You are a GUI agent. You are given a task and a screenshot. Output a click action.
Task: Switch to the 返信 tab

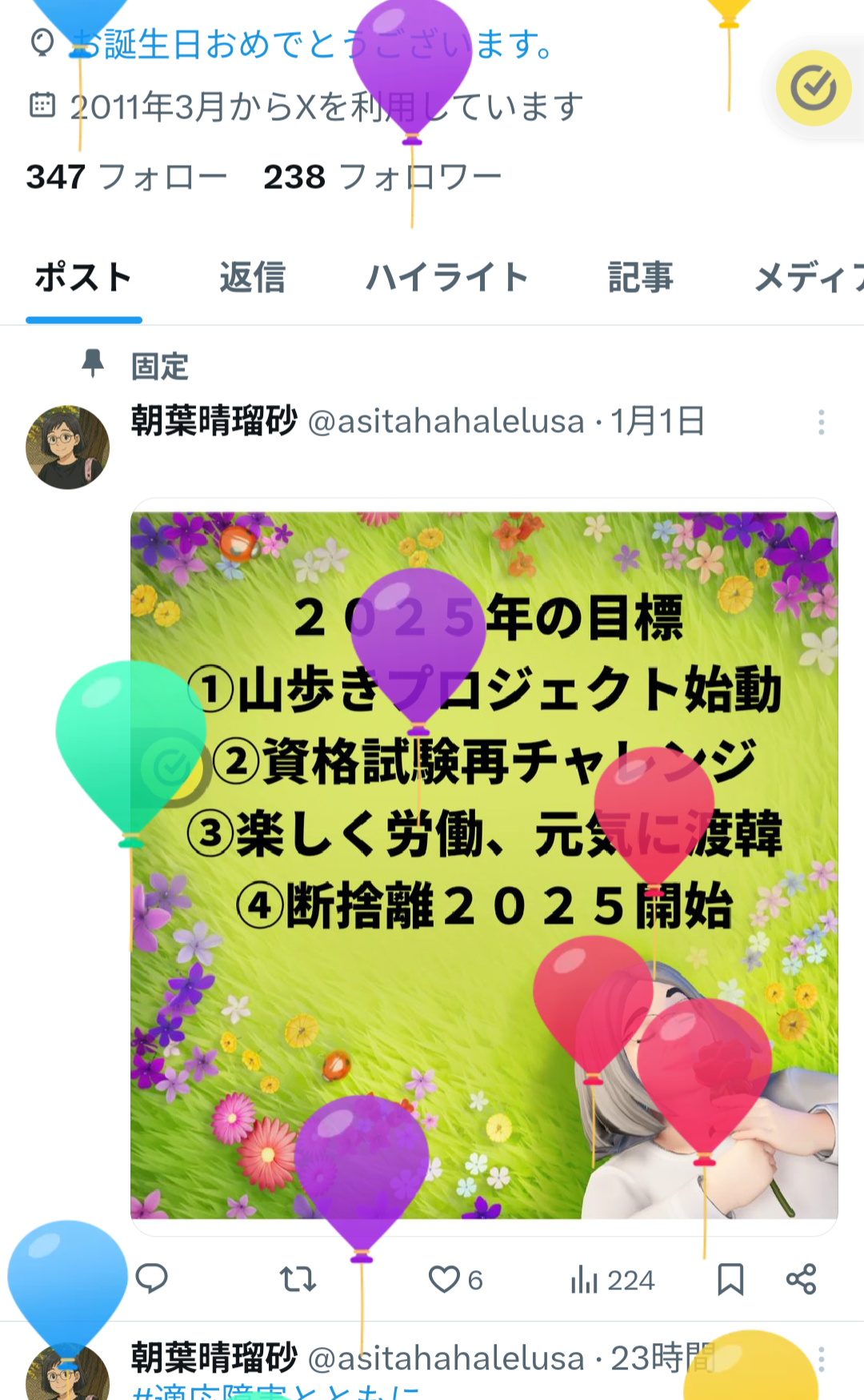(252, 278)
